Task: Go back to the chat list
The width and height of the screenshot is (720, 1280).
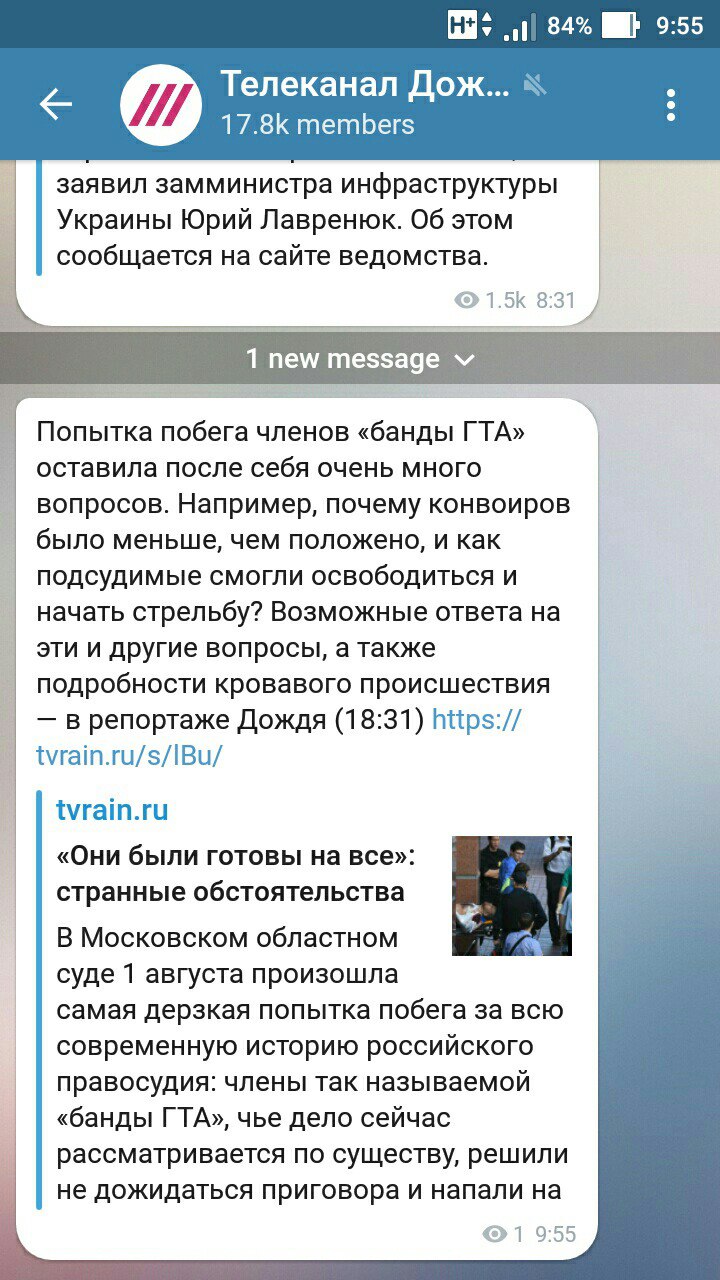Action: pos(55,104)
